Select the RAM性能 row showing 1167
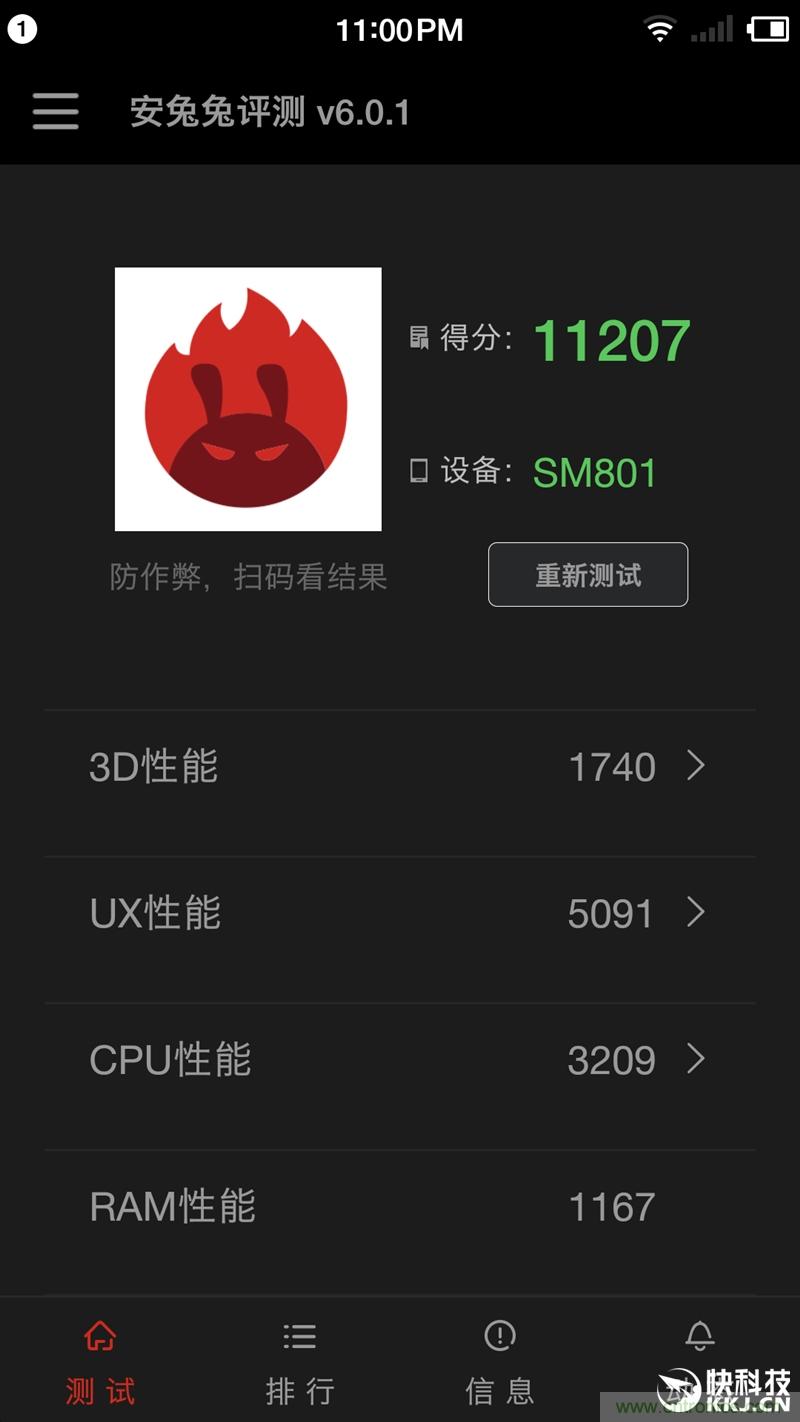Screen dimensions: 800x1422 tap(400, 1207)
